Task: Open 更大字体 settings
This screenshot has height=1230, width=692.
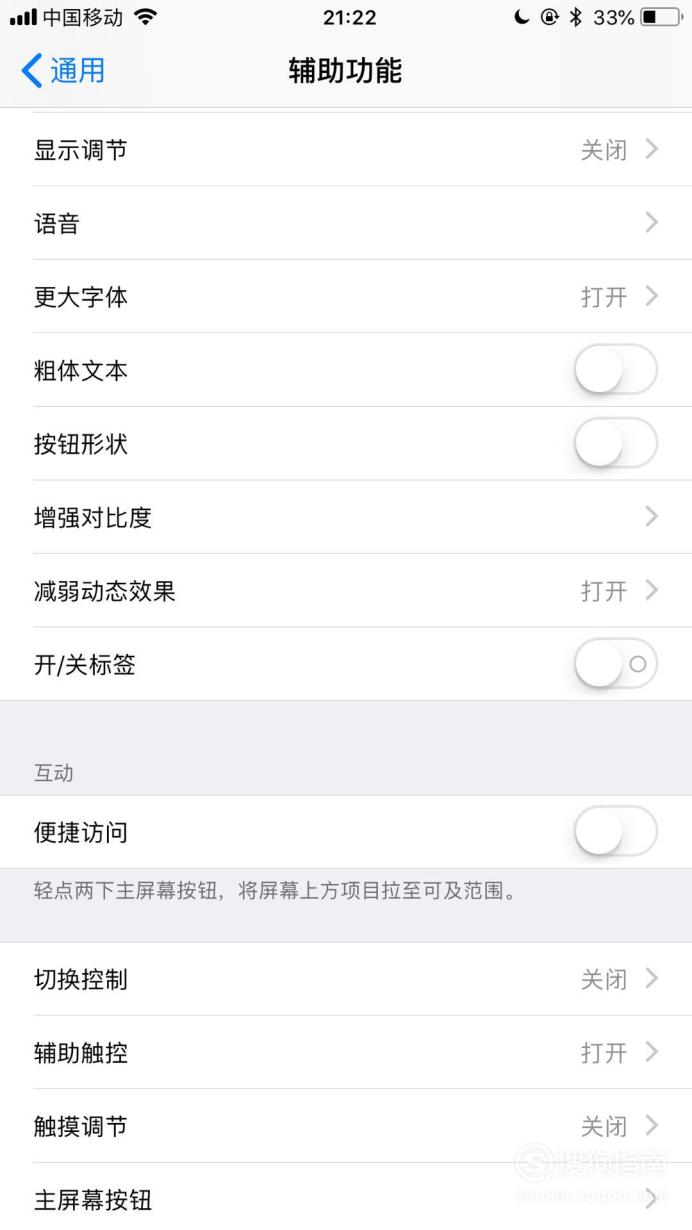Action: [x=346, y=297]
